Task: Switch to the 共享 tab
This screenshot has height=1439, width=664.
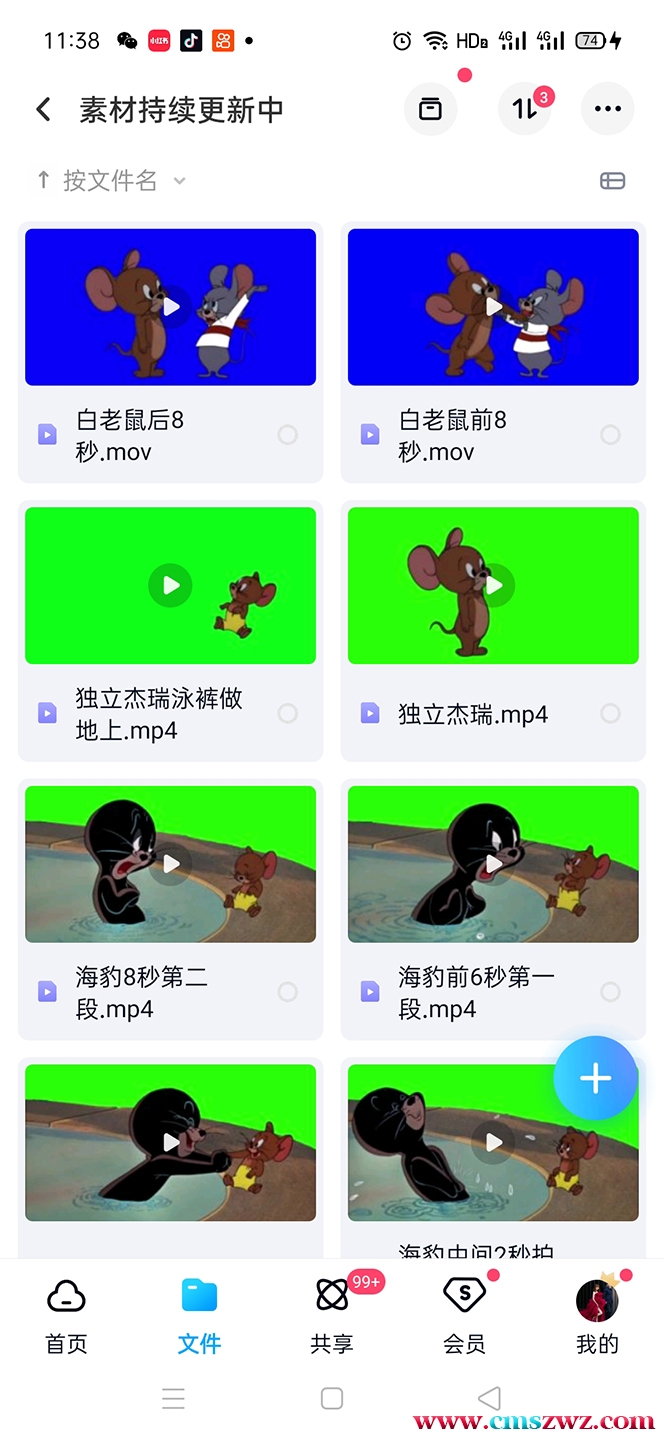Action: (x=332, y=1315)
